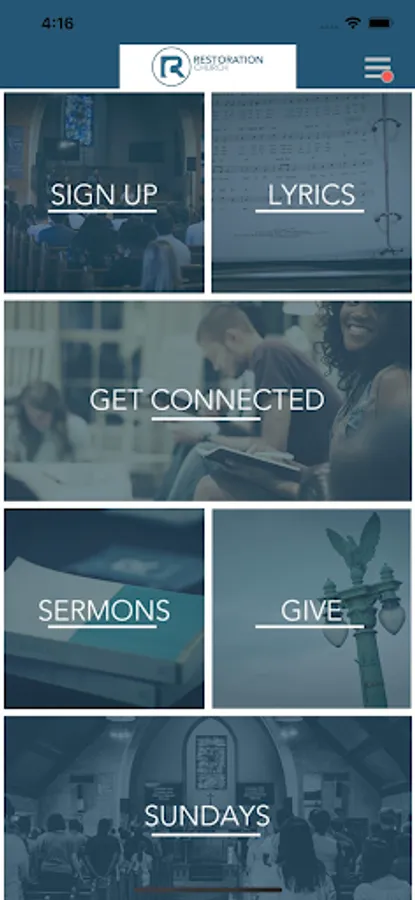Browse the Sermons tile

coord(104,608)
